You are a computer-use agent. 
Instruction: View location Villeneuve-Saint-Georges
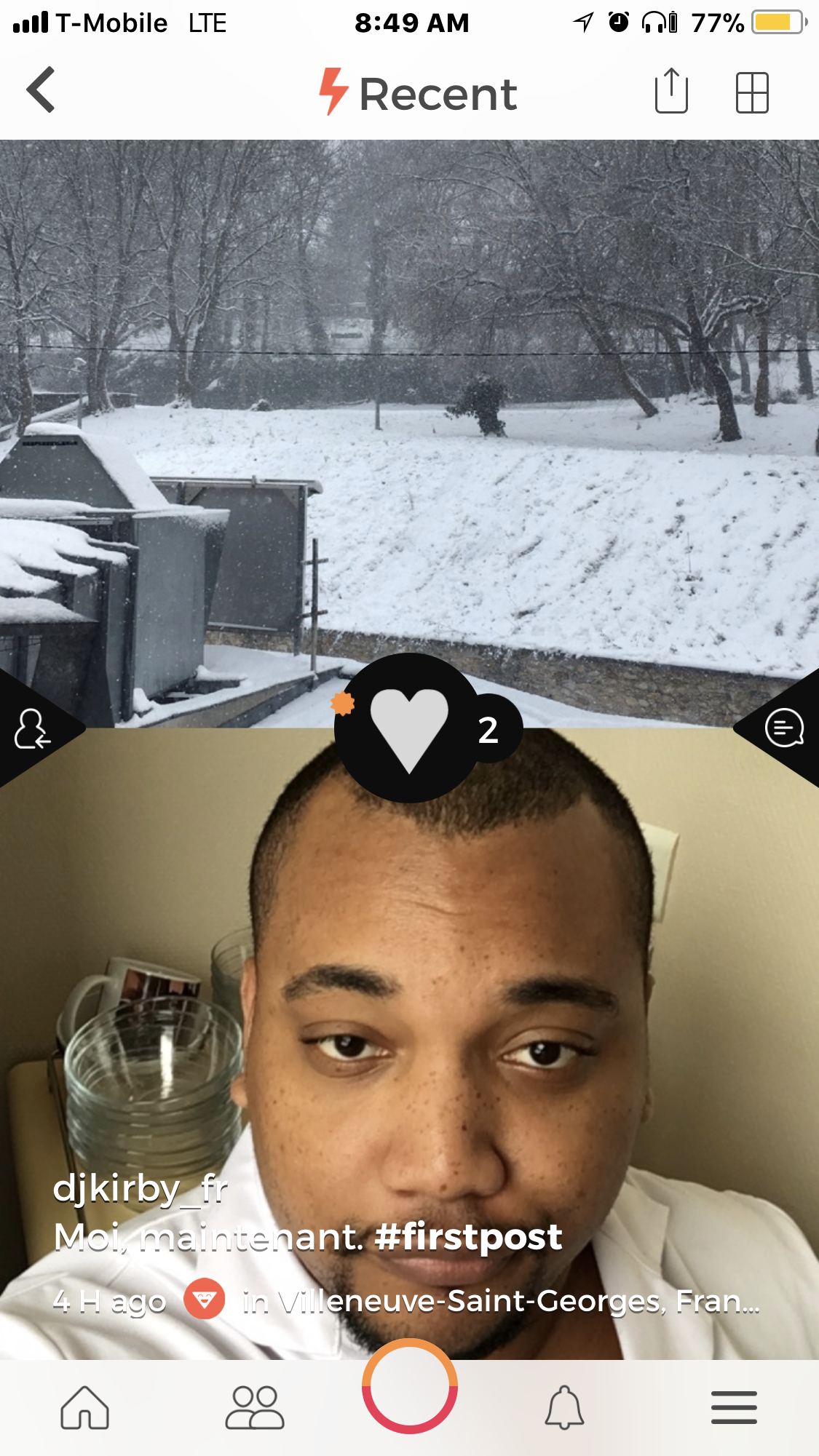[499, 1301]
